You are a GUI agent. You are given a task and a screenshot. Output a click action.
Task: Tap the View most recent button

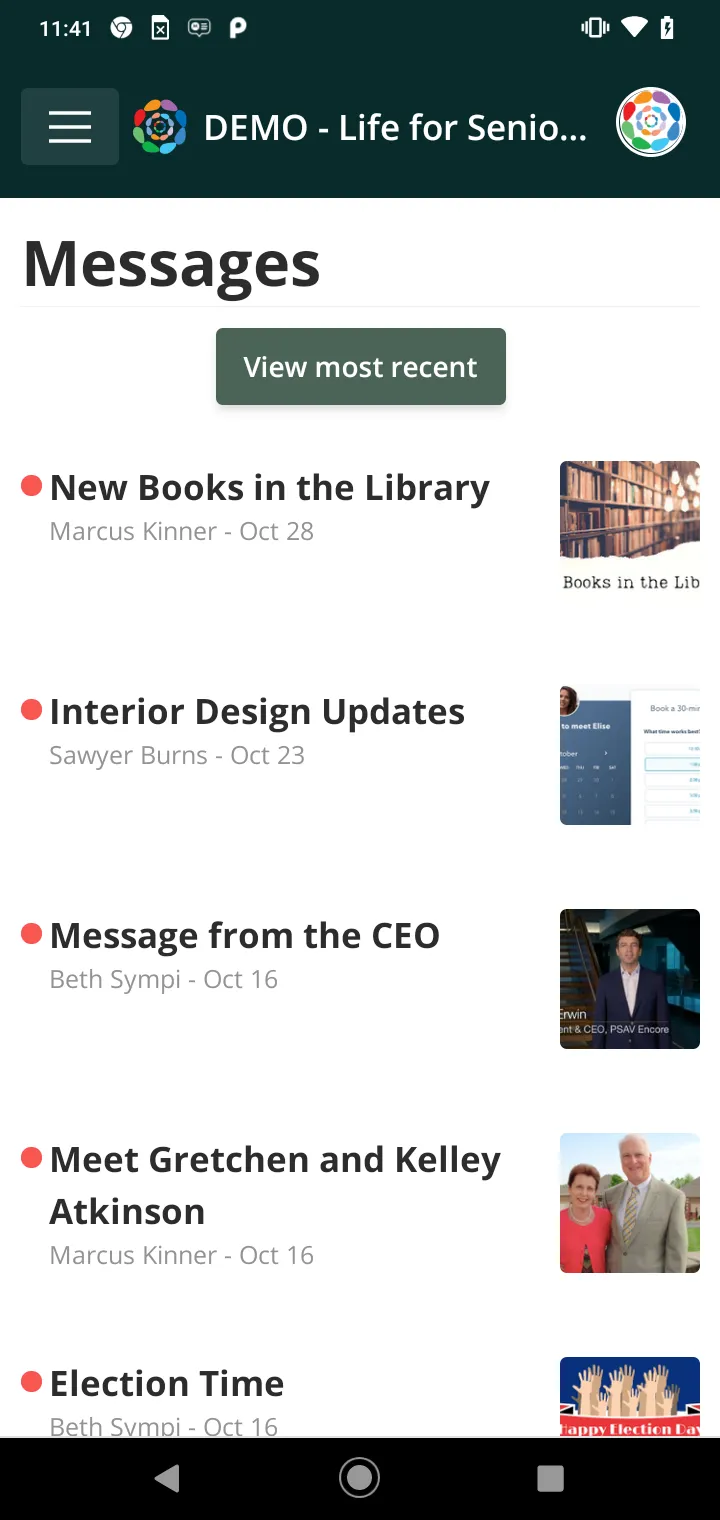point(361,367)
